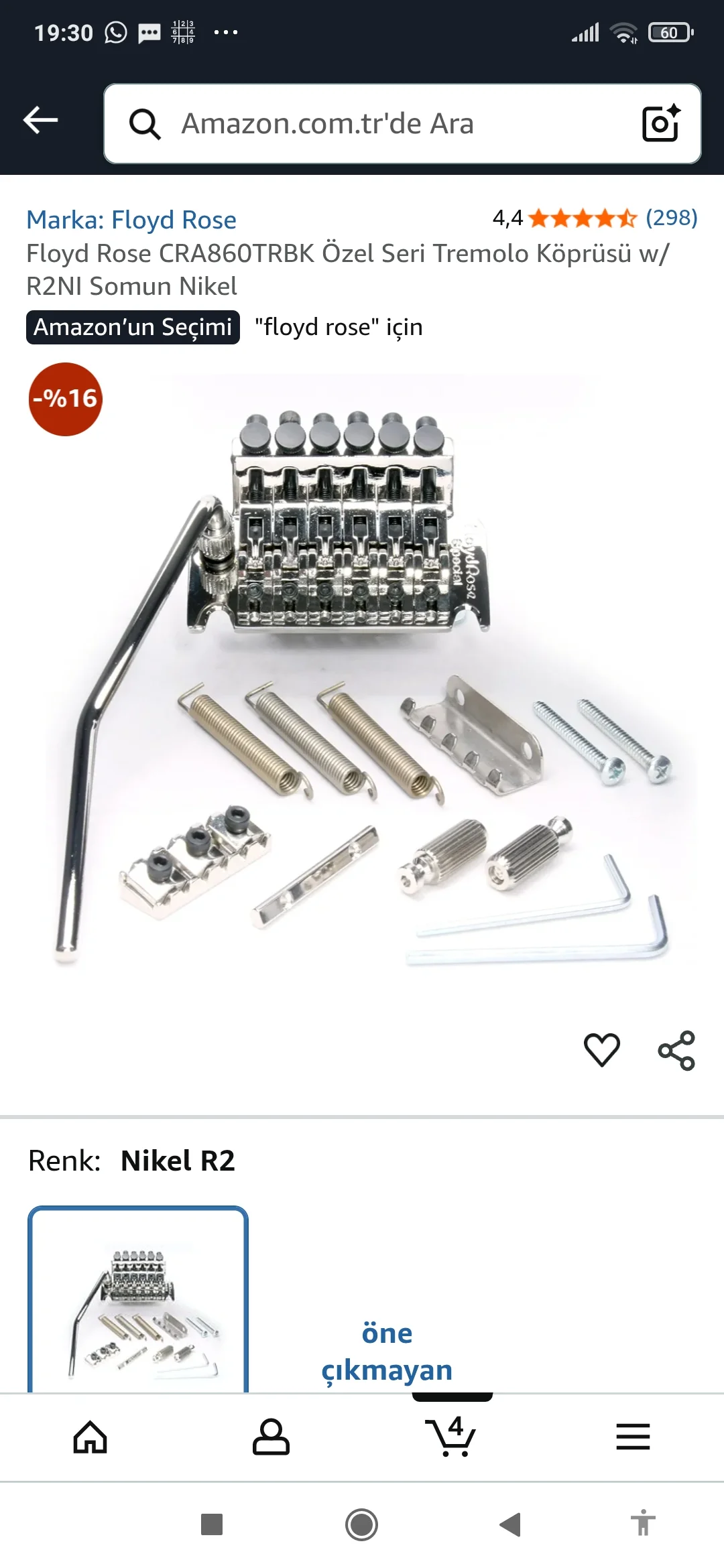The image size is (724, 1568).
Task: Open the Floyd Rose brand link
Action: 131,220
